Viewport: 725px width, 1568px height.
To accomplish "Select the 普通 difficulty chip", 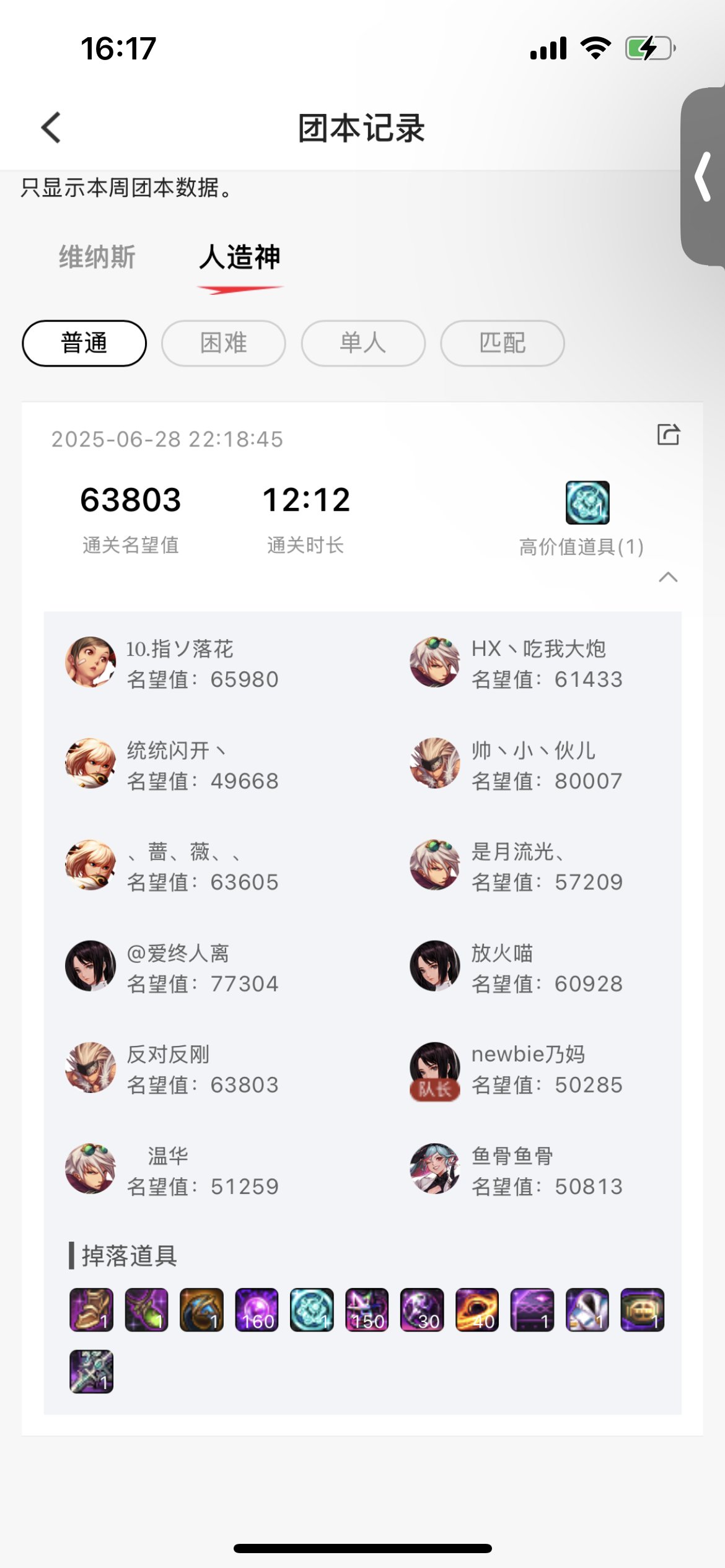I will (84, 343).
